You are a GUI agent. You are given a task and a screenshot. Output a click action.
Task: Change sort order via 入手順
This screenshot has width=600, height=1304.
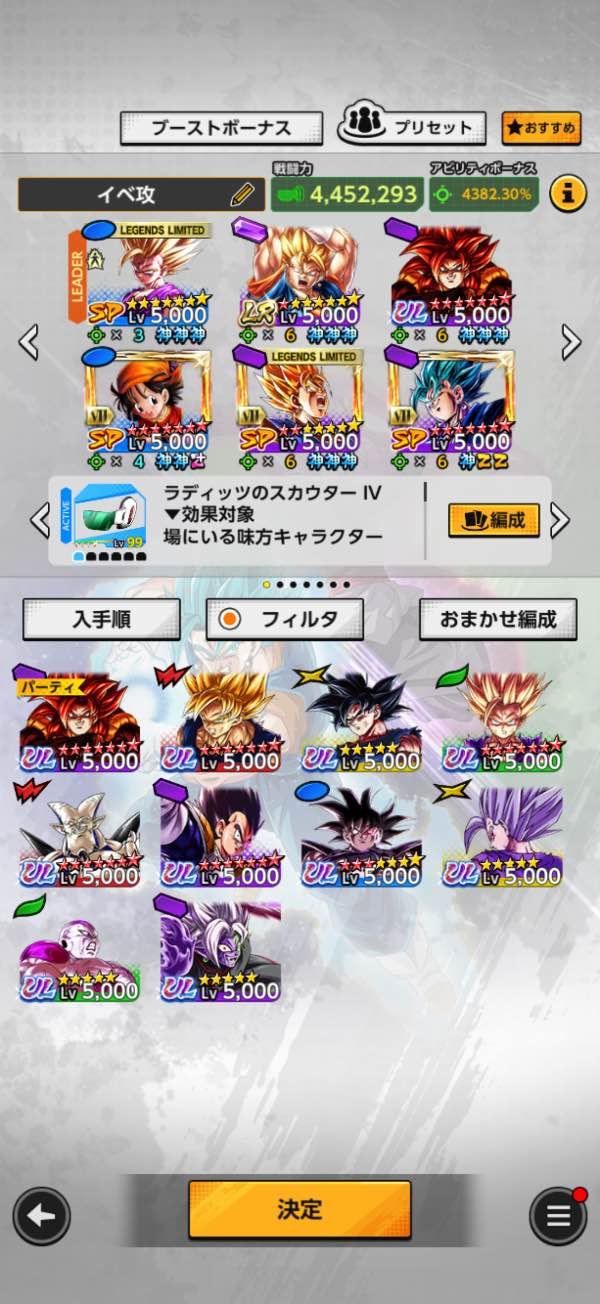tap(101, 619)
